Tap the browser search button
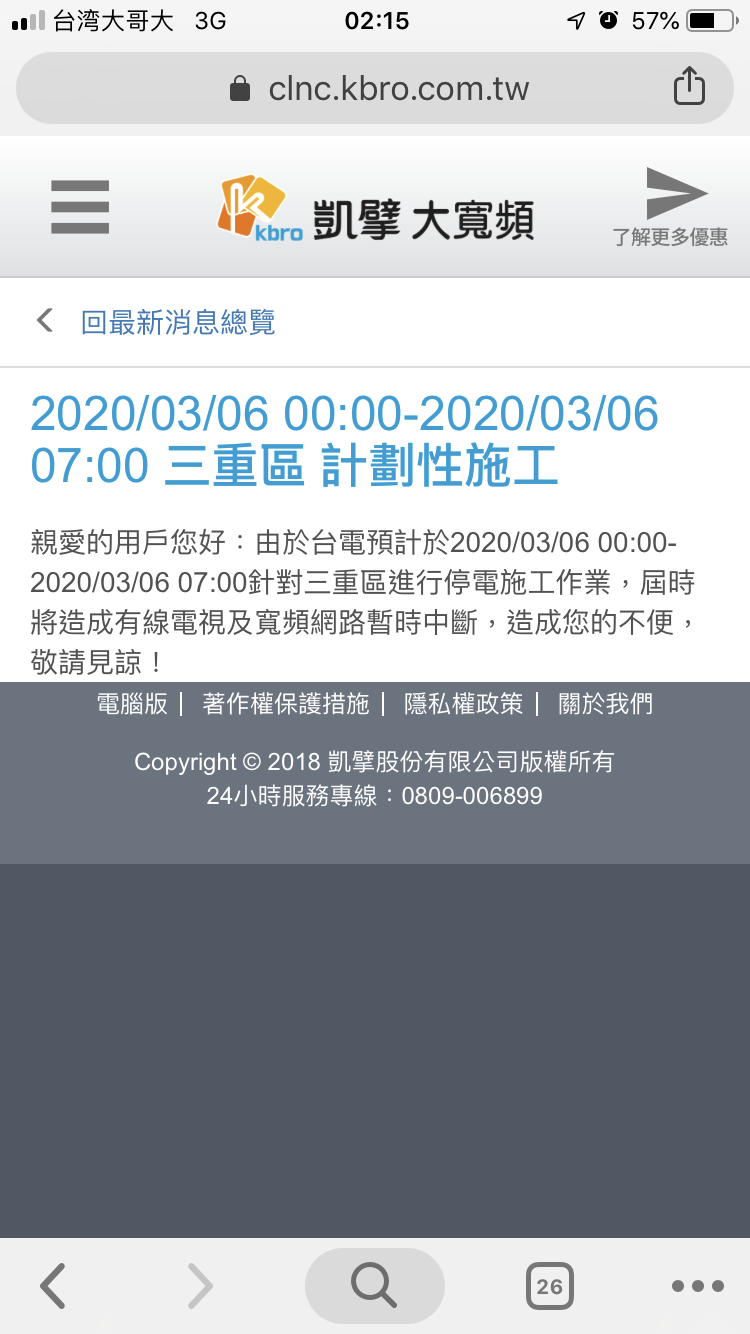 (x=374, y=1286)
